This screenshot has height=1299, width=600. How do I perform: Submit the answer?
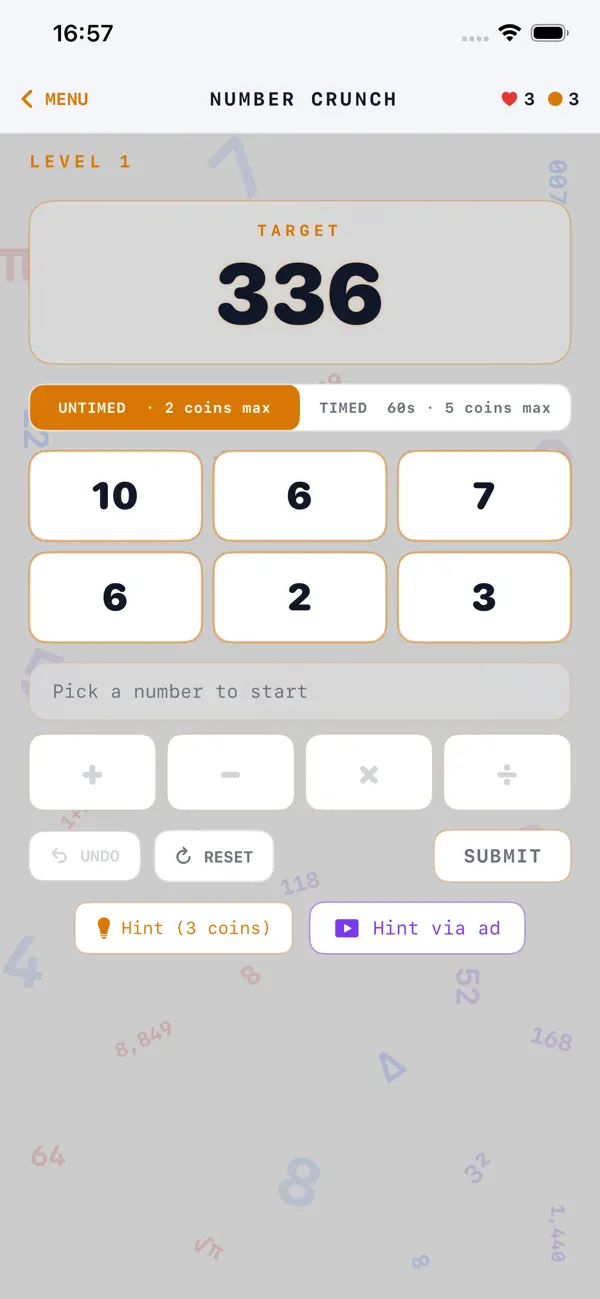pyautogui.click(x=502, y=856)
